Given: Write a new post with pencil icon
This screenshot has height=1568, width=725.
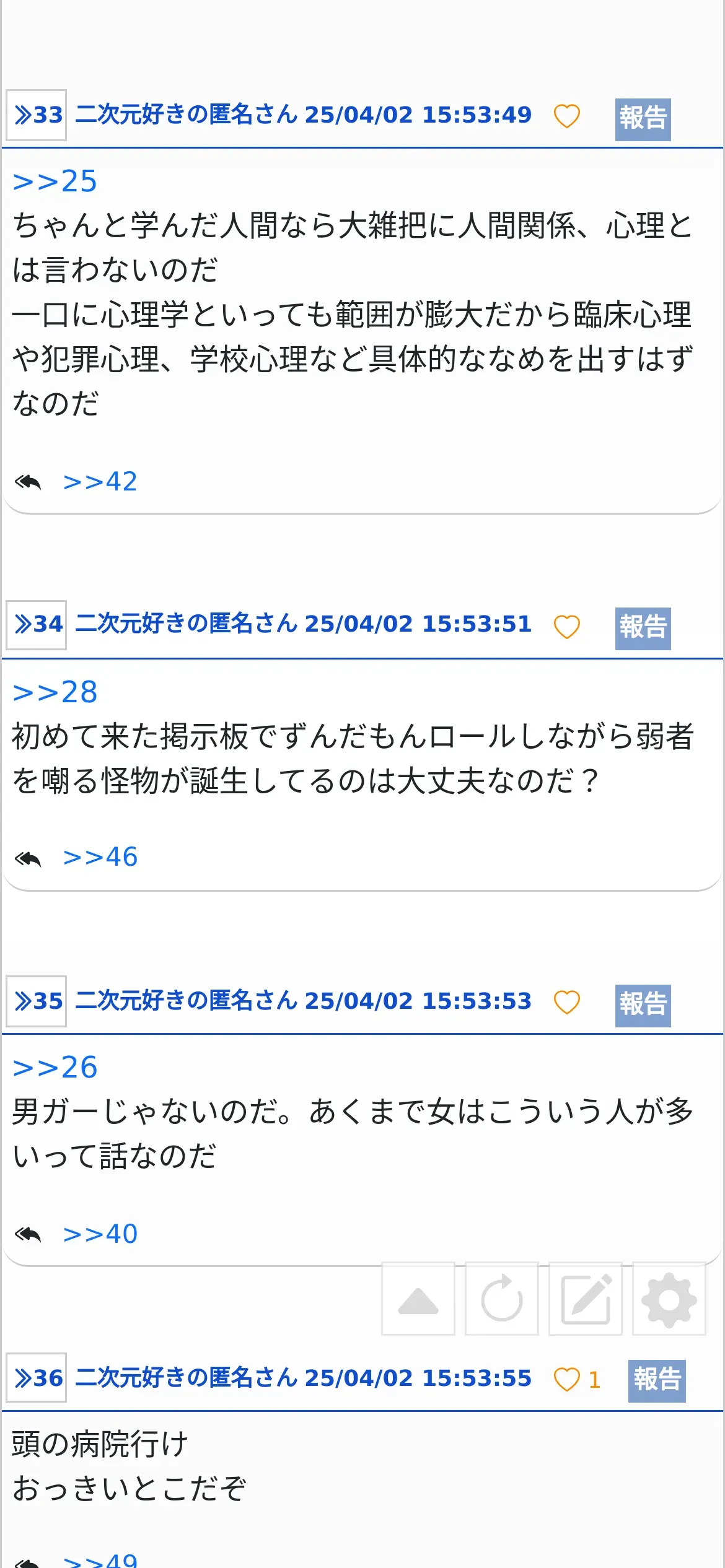Looking at the screenshot, I should point(586,1298).
